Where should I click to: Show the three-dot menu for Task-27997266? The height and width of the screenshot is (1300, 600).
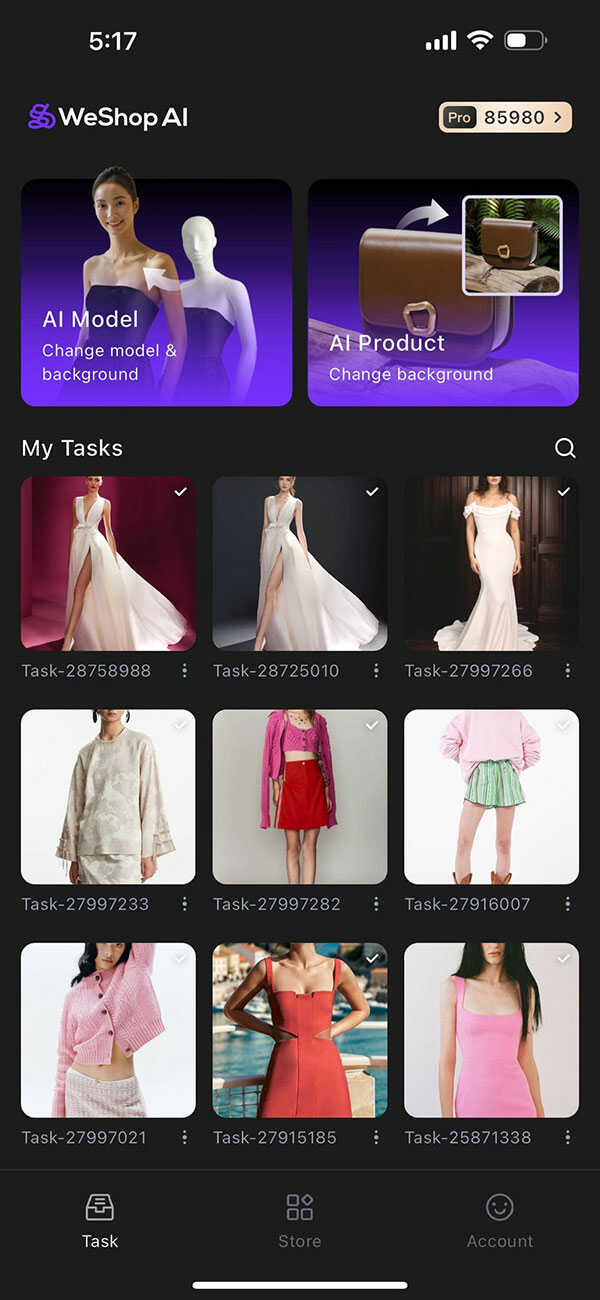[x=568, y=671]
